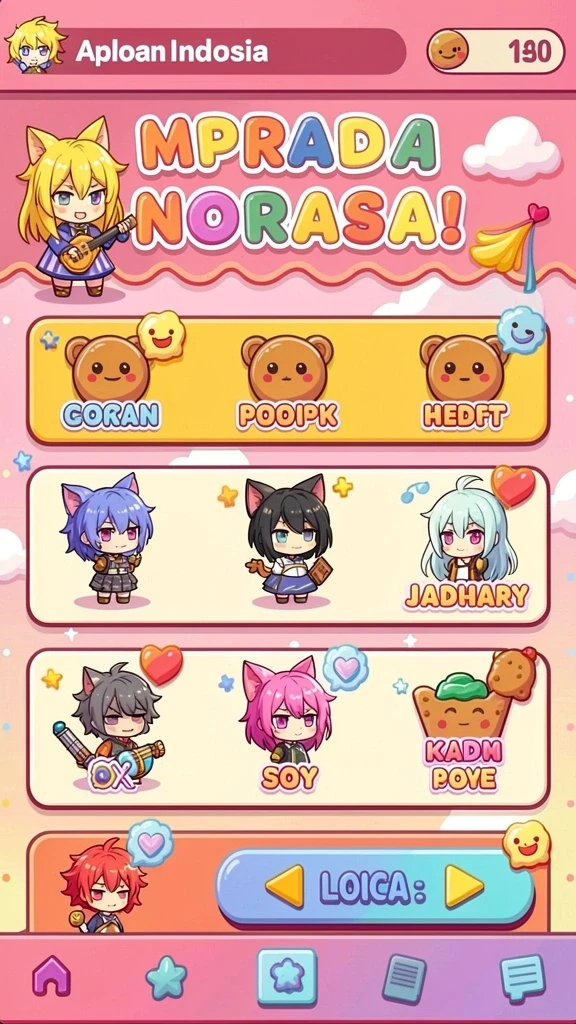Switch to the chat messages tab

pyautogui.click(x=522, y=978)
